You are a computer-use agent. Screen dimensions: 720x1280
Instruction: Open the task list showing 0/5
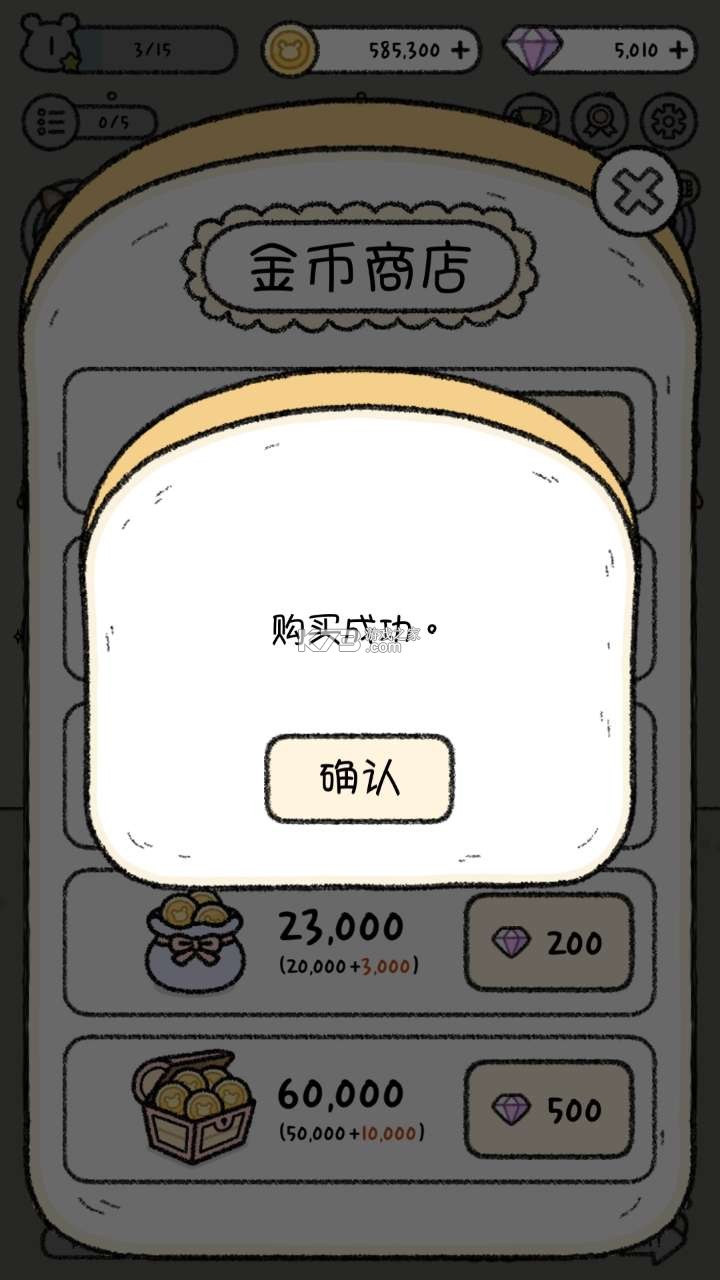click(89, 122)
